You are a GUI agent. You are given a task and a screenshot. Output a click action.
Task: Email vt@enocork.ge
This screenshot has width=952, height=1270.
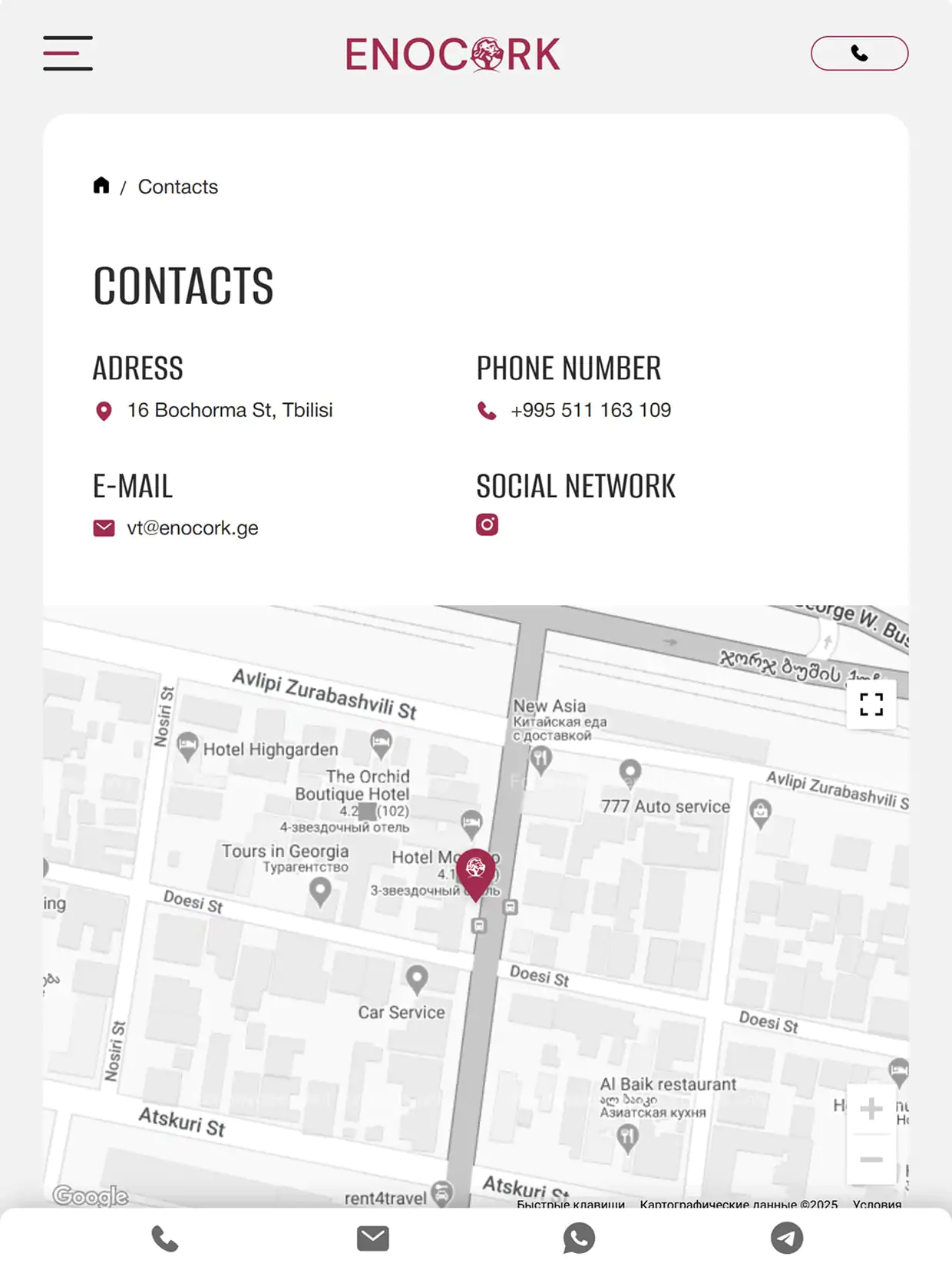pos(192,528)
